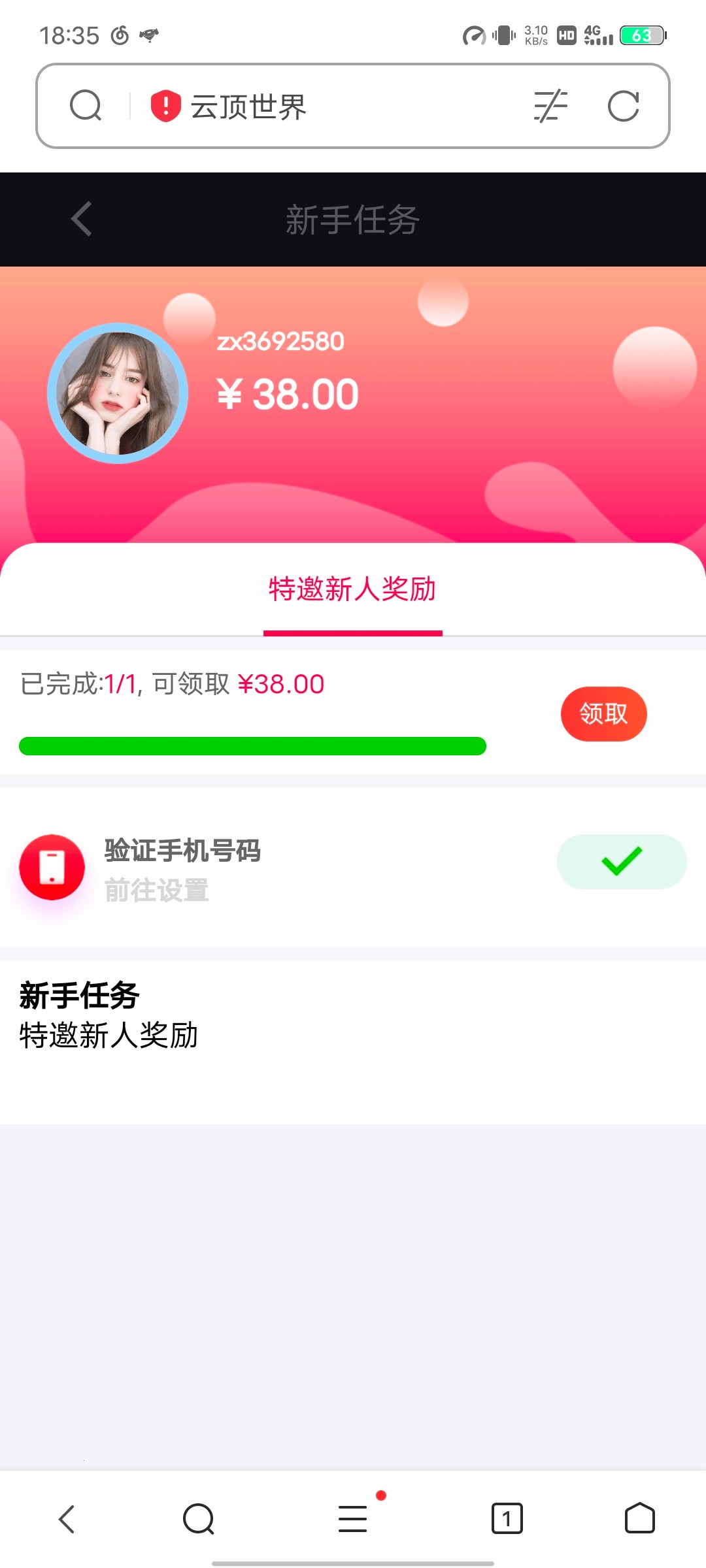This screenshot has height=1568, width=706.
Task: Open the reader/filter settings icon in address bar
Action: click(550, 106)
